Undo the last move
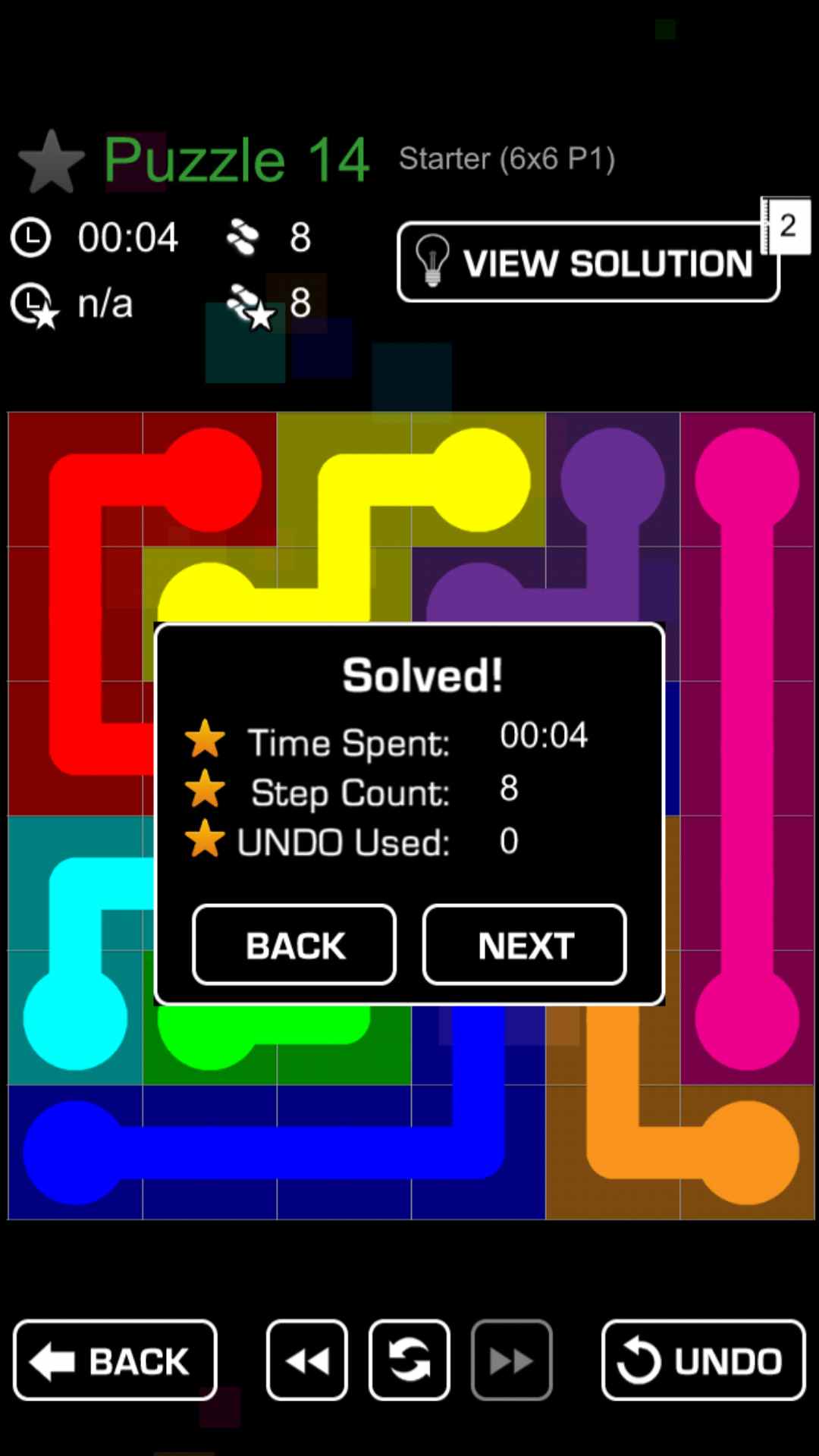Image resolution: width=819 pixels, height=1456 pixels. click(x=703, y=1360)
